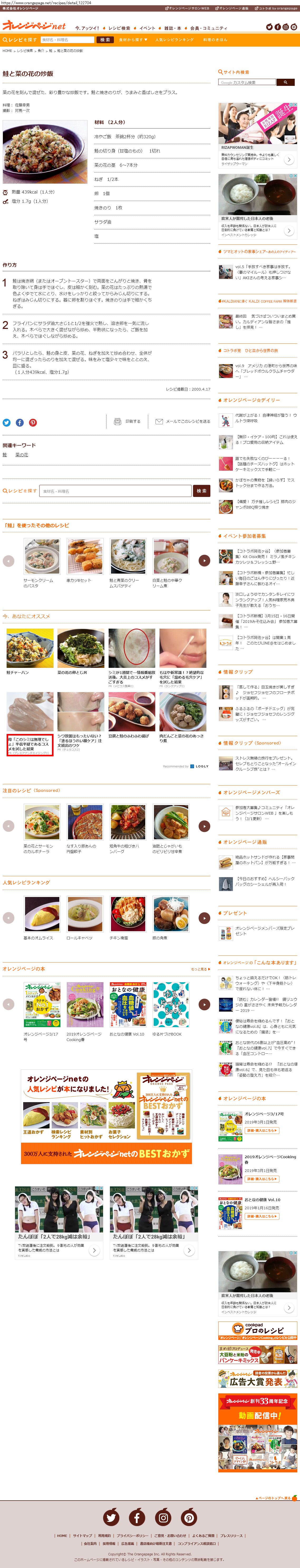The height and width of the screenshot is (1568, 300).
Task: Tap the 検索 button in the orange bar
Action: coord(105,40)
